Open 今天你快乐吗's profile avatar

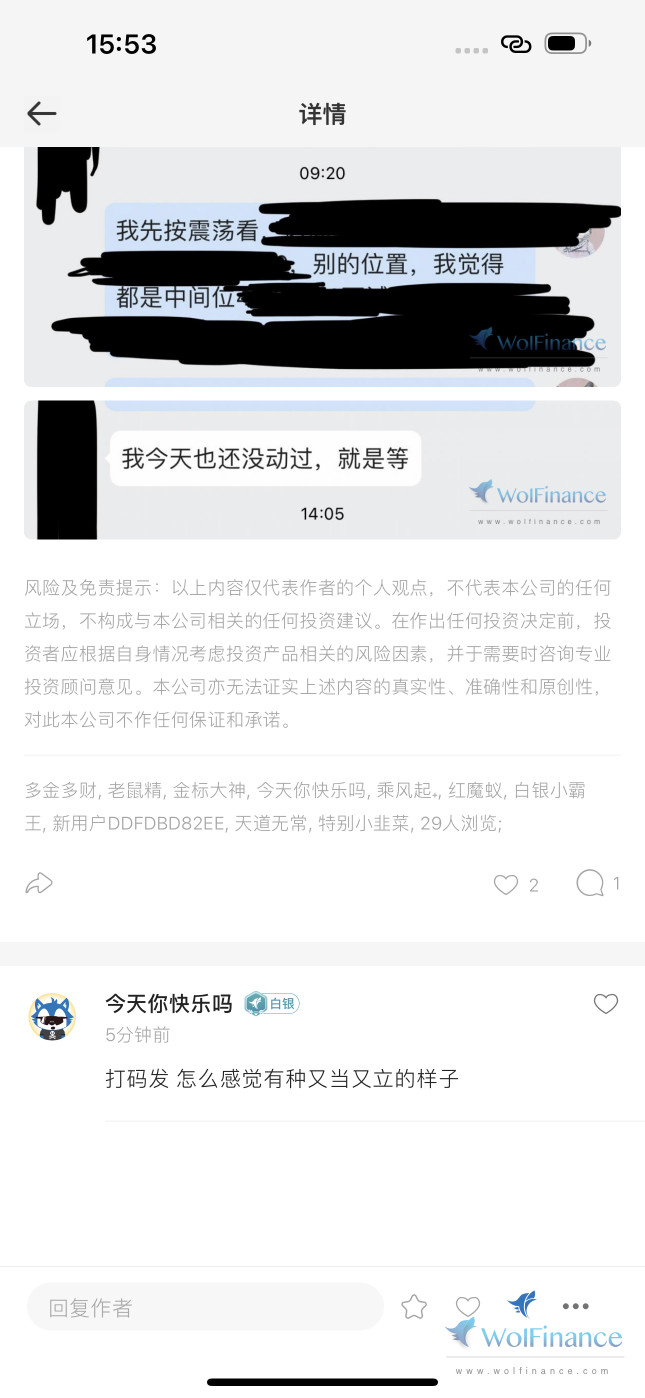click(53, 1018)
